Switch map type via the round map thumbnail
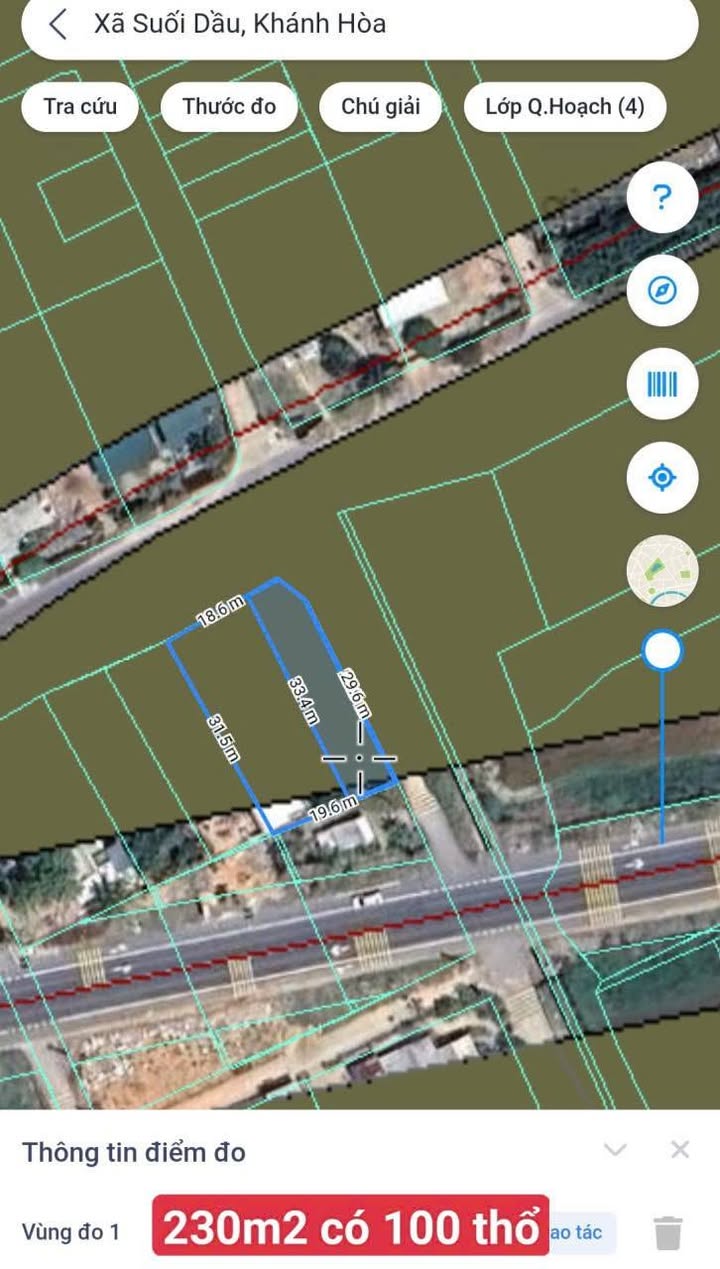 coord(661,570)
